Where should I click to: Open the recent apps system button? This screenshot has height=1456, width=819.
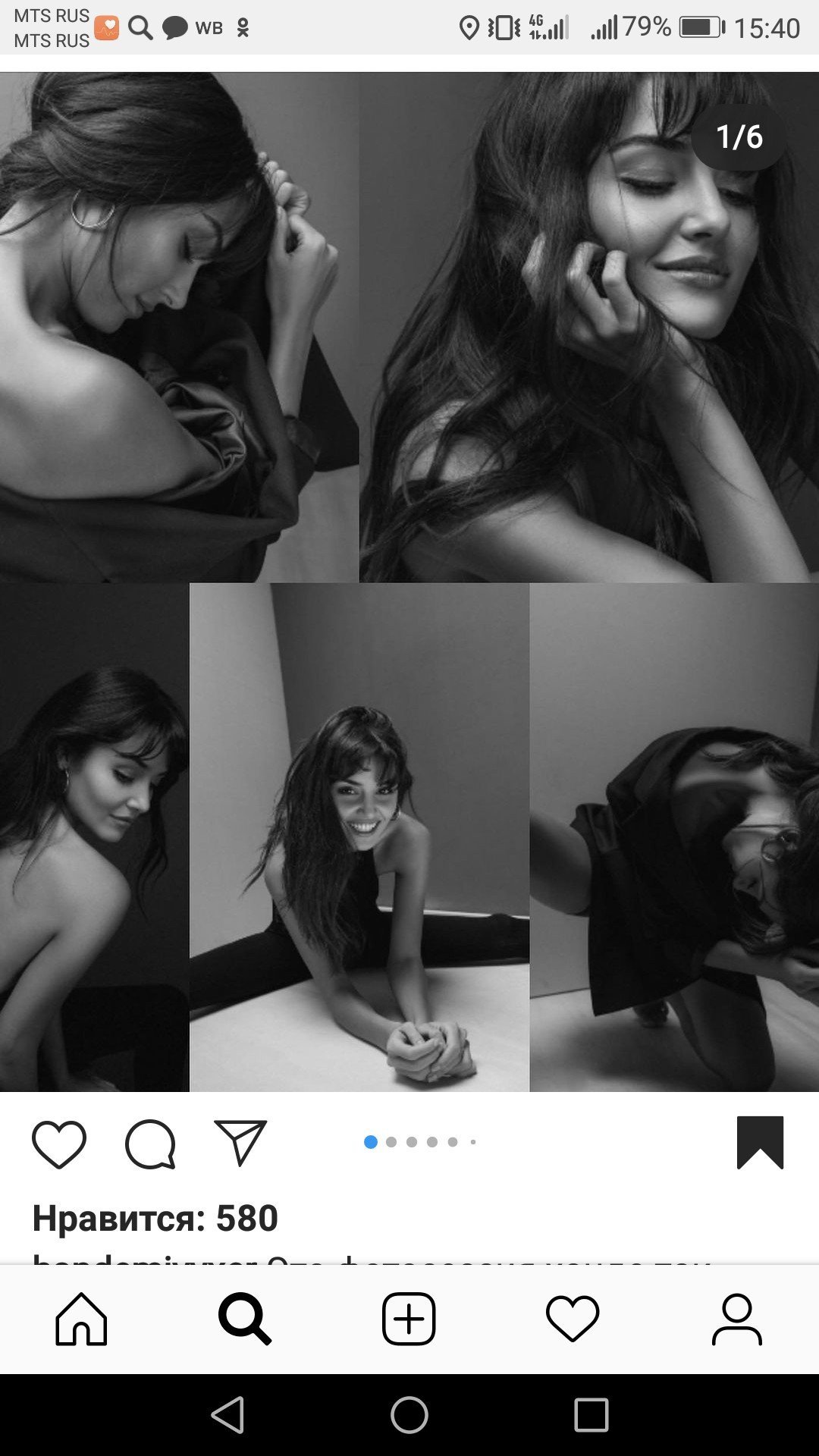coord(591,1415)
